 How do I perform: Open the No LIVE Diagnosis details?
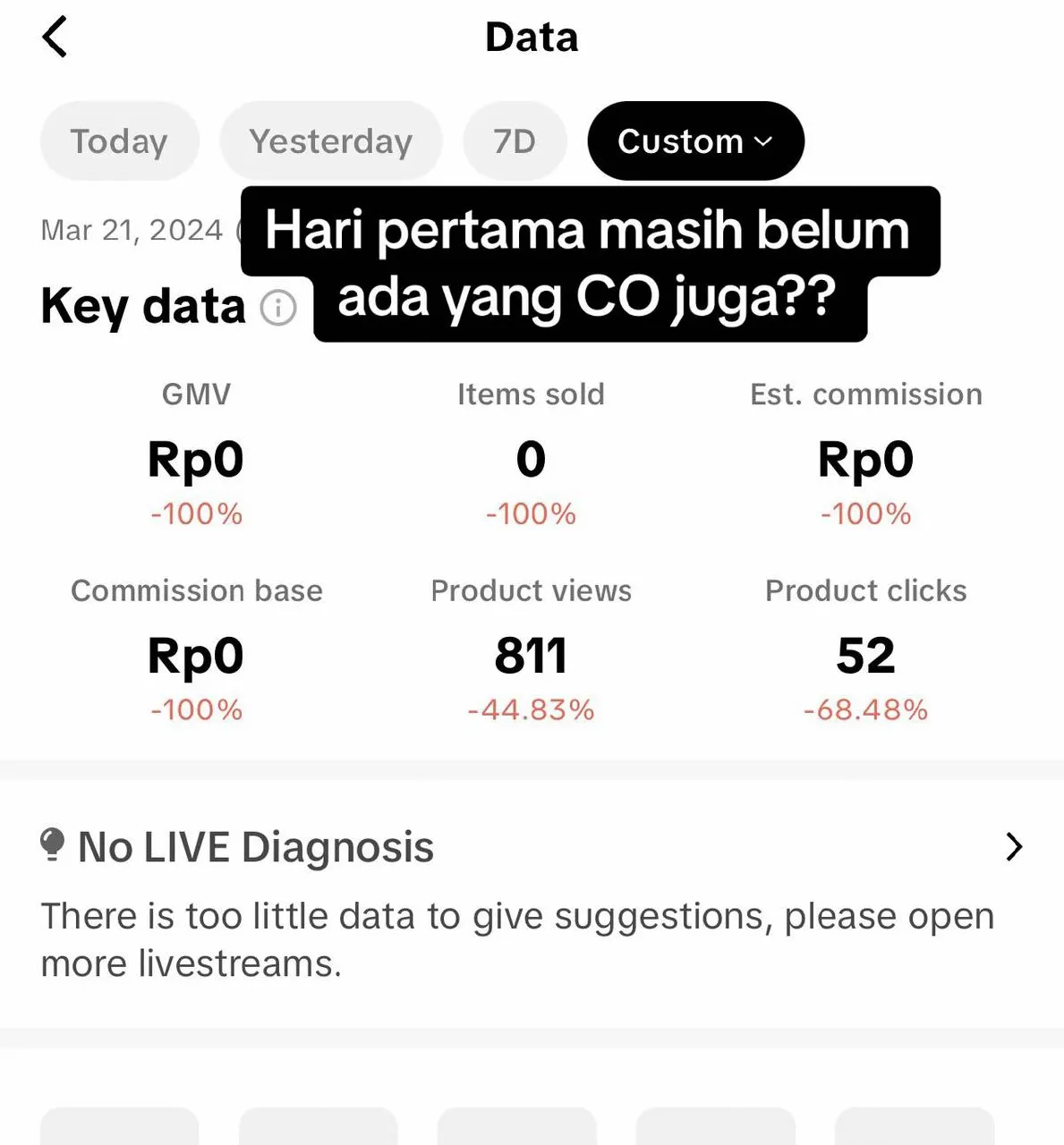(1013, 846)
